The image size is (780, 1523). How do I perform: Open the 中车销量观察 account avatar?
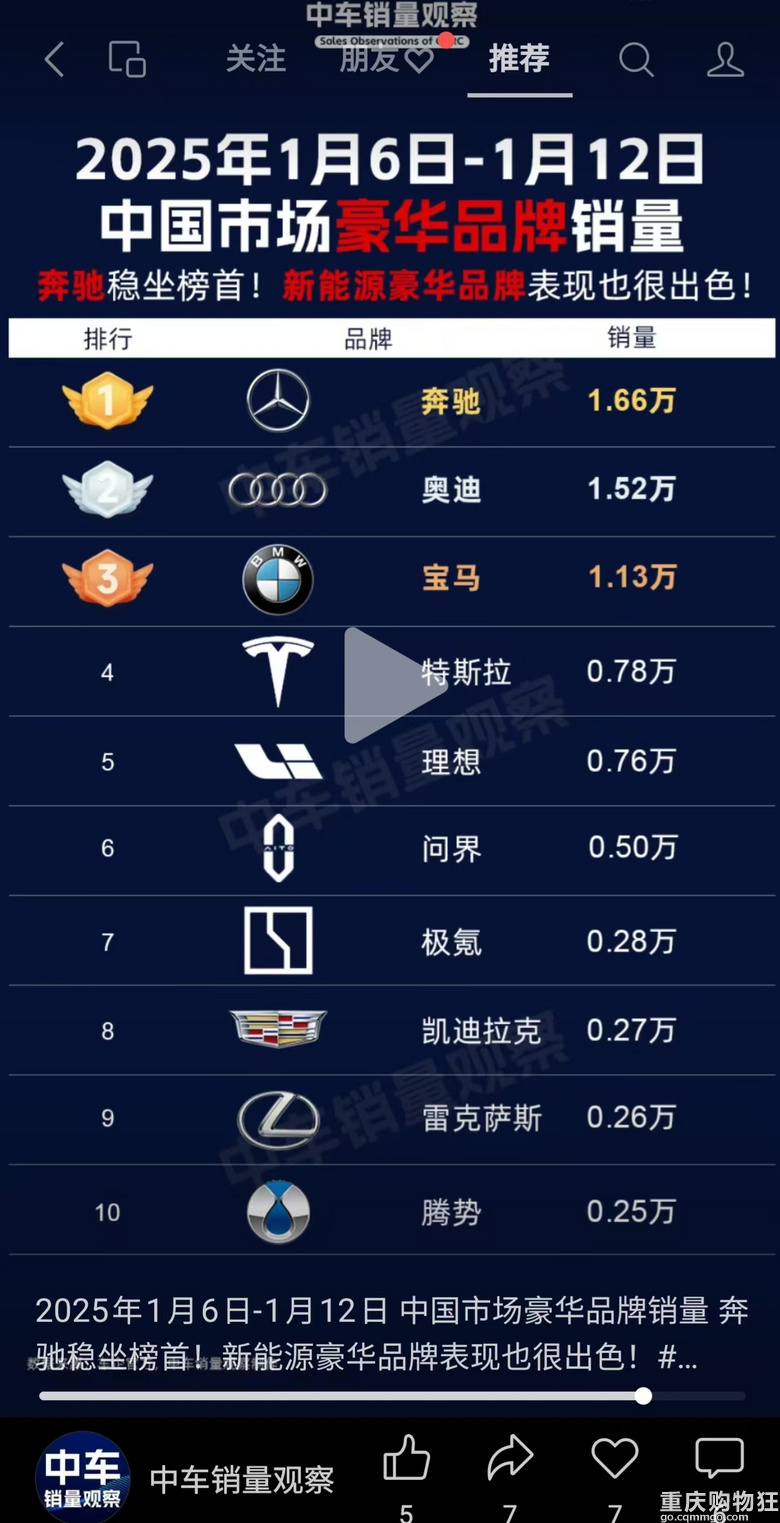83,1477
